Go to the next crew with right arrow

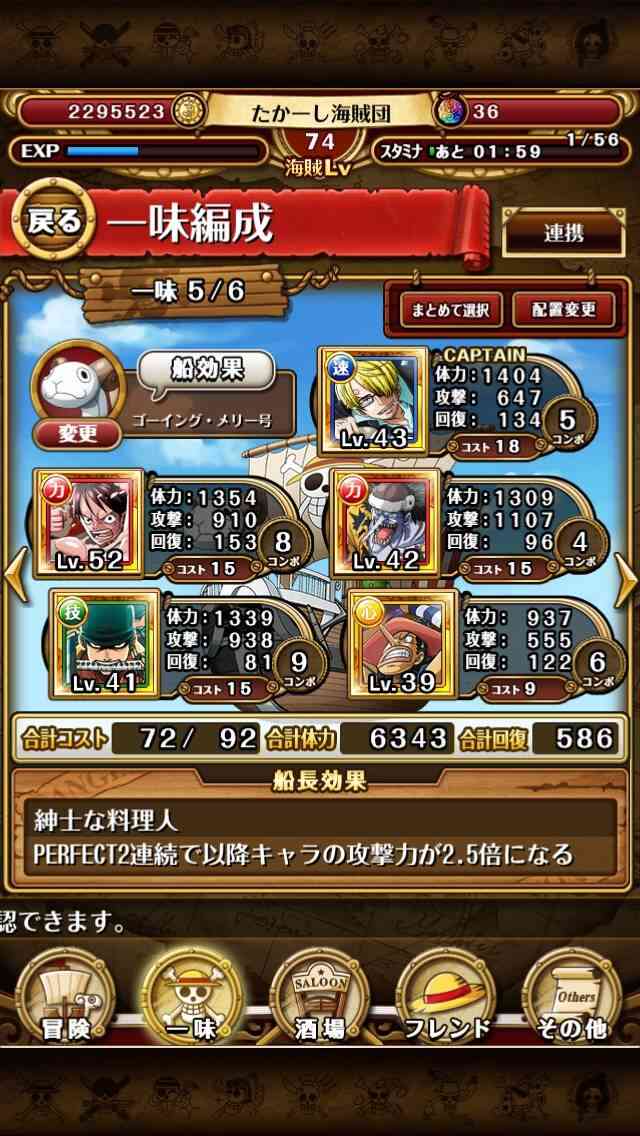coord(626,579)
